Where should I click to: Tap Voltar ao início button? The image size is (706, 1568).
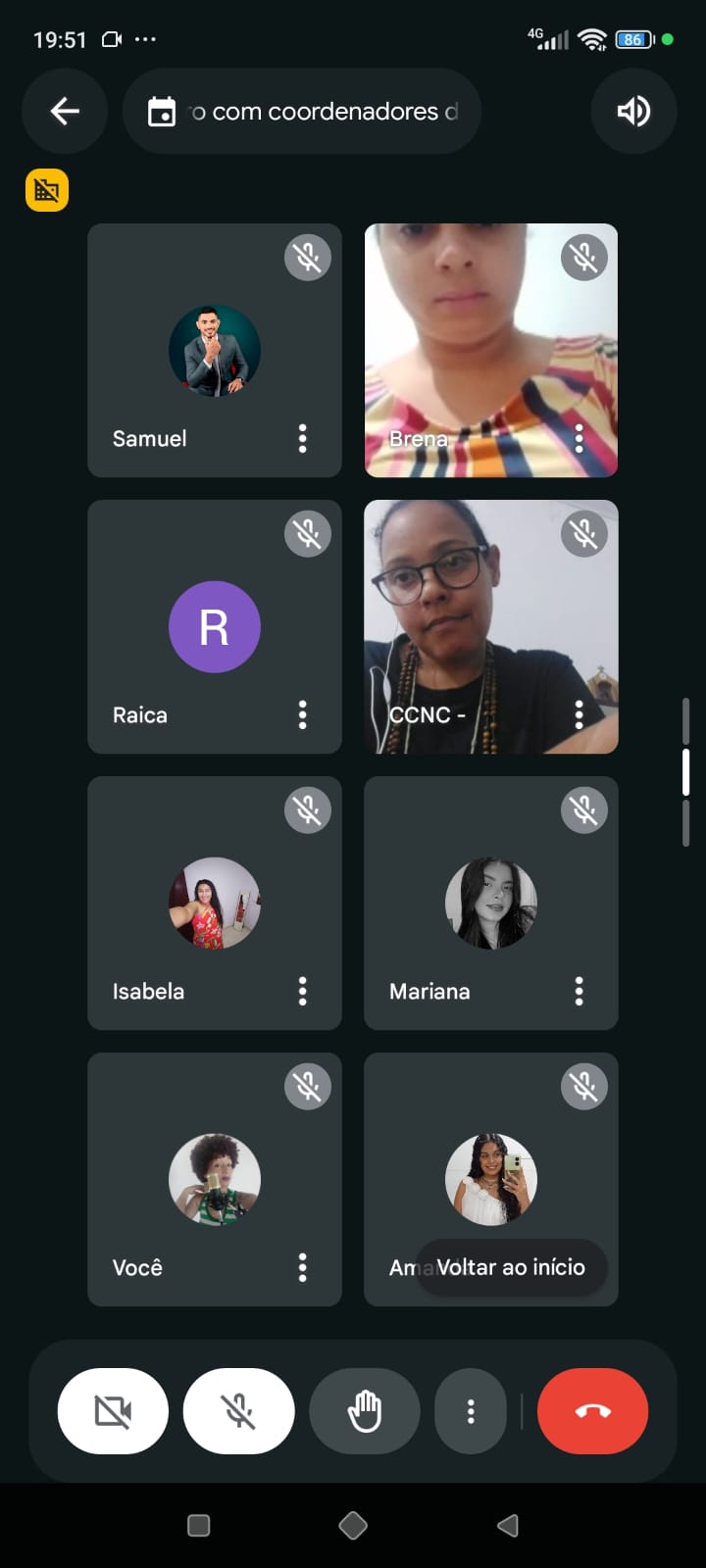tap(511, 1267)
